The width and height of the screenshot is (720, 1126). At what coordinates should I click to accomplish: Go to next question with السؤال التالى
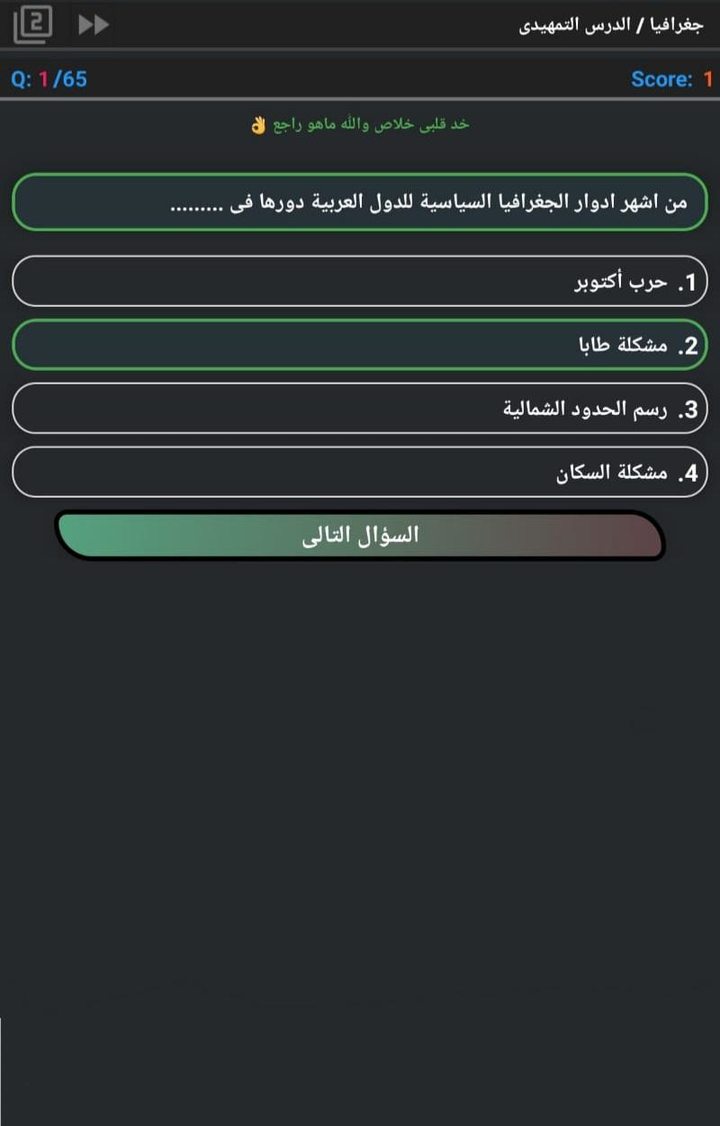pyautogui.click(x=360, y=536)
